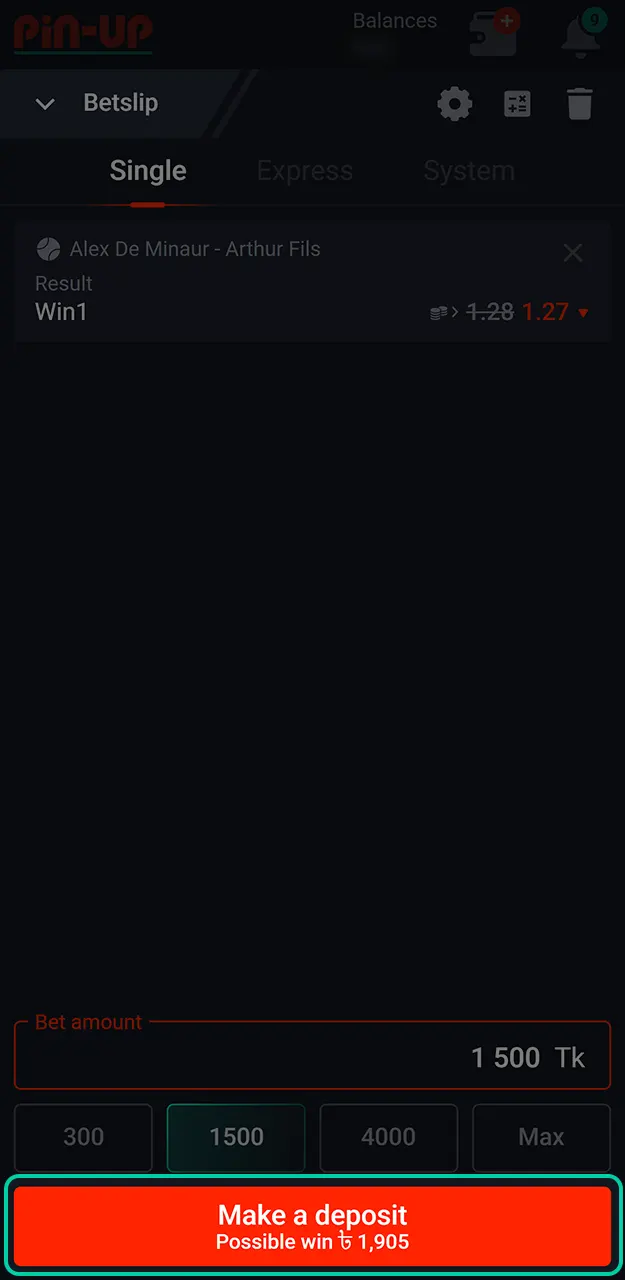Clear betslip with trash icon
Viewport: 625px width, 1280px height.
point(580,103)
